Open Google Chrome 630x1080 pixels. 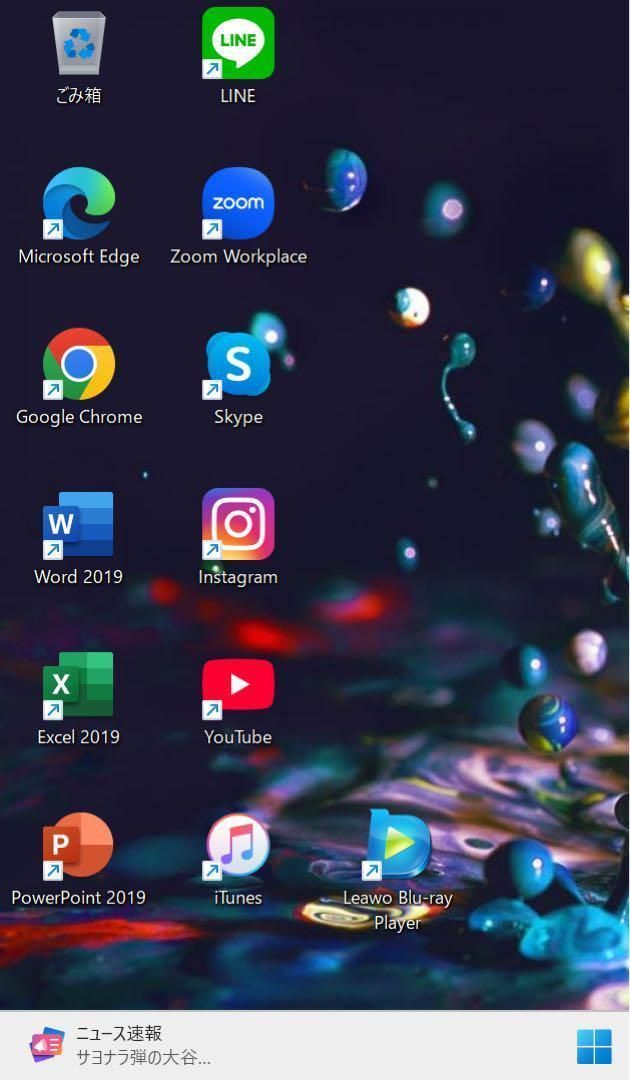click(79, 364)
